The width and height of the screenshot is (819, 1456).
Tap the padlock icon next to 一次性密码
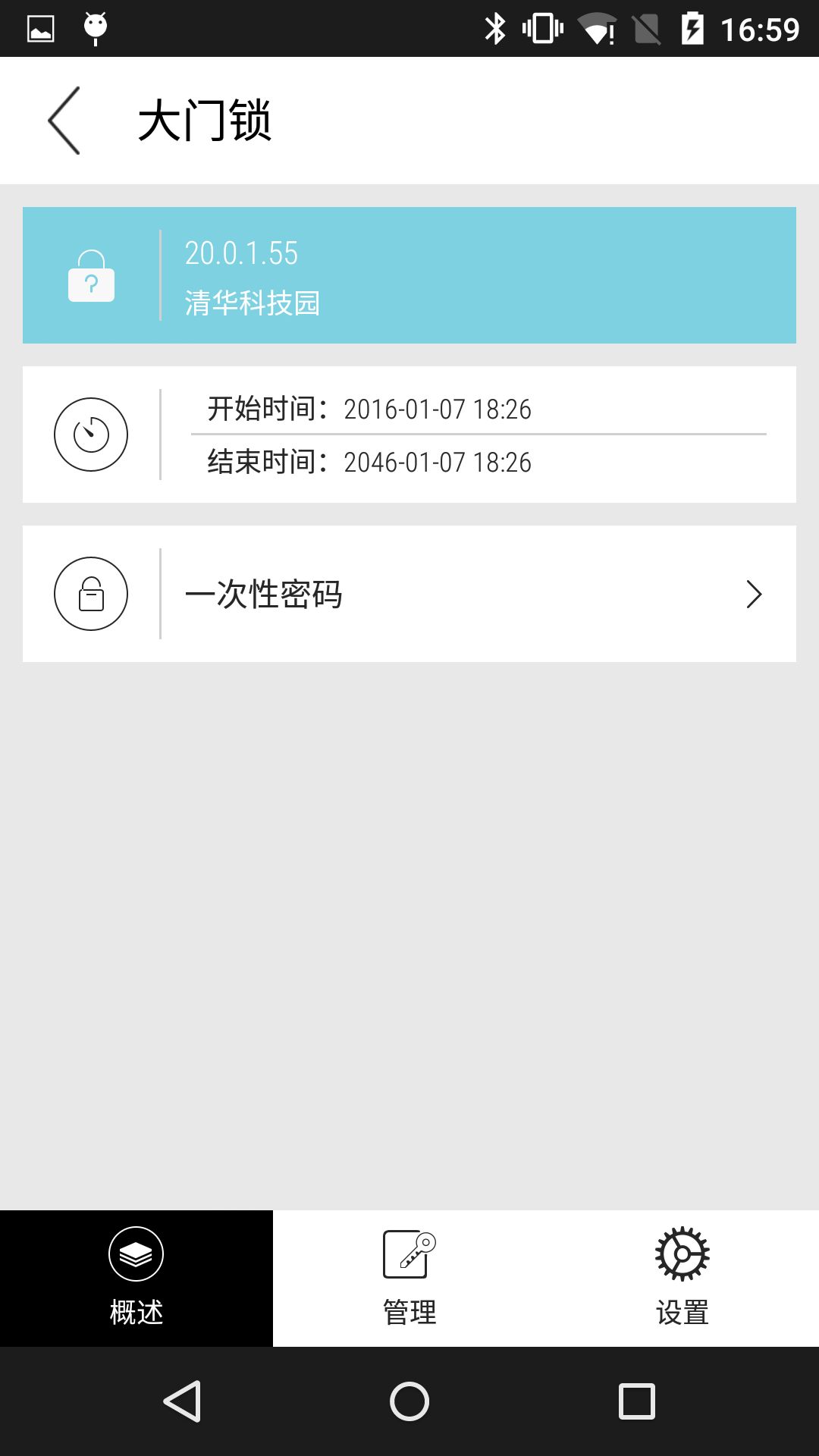[x=91, y=594]
